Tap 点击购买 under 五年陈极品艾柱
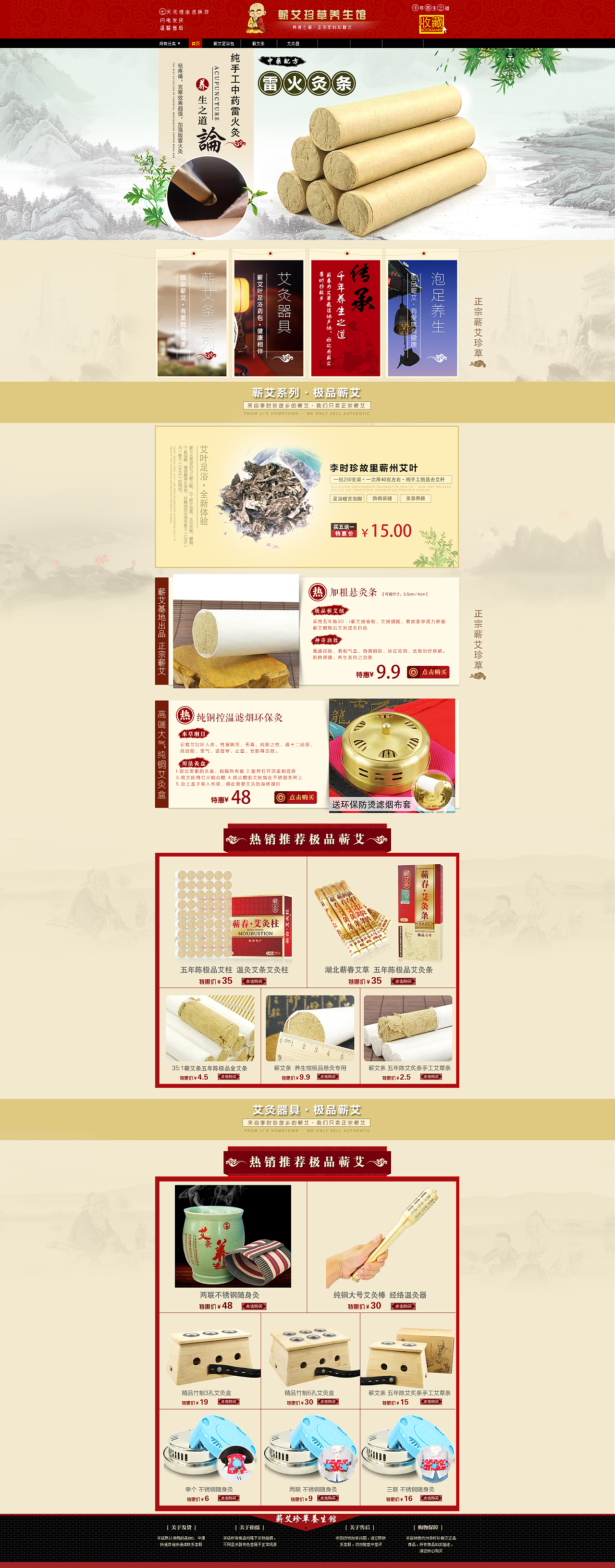This screenshot has width=615, height=1568. tap(254, 981)
